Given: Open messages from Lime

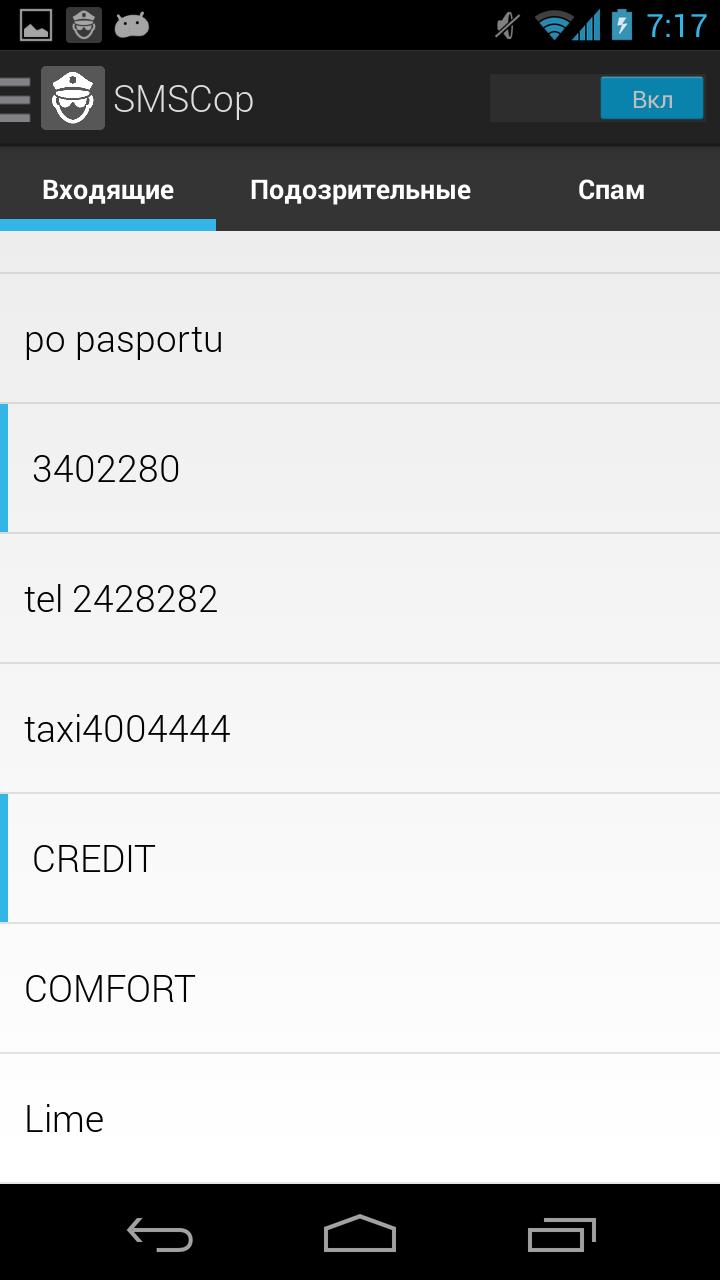Looking at the screenshot, I should [360, 1118].
